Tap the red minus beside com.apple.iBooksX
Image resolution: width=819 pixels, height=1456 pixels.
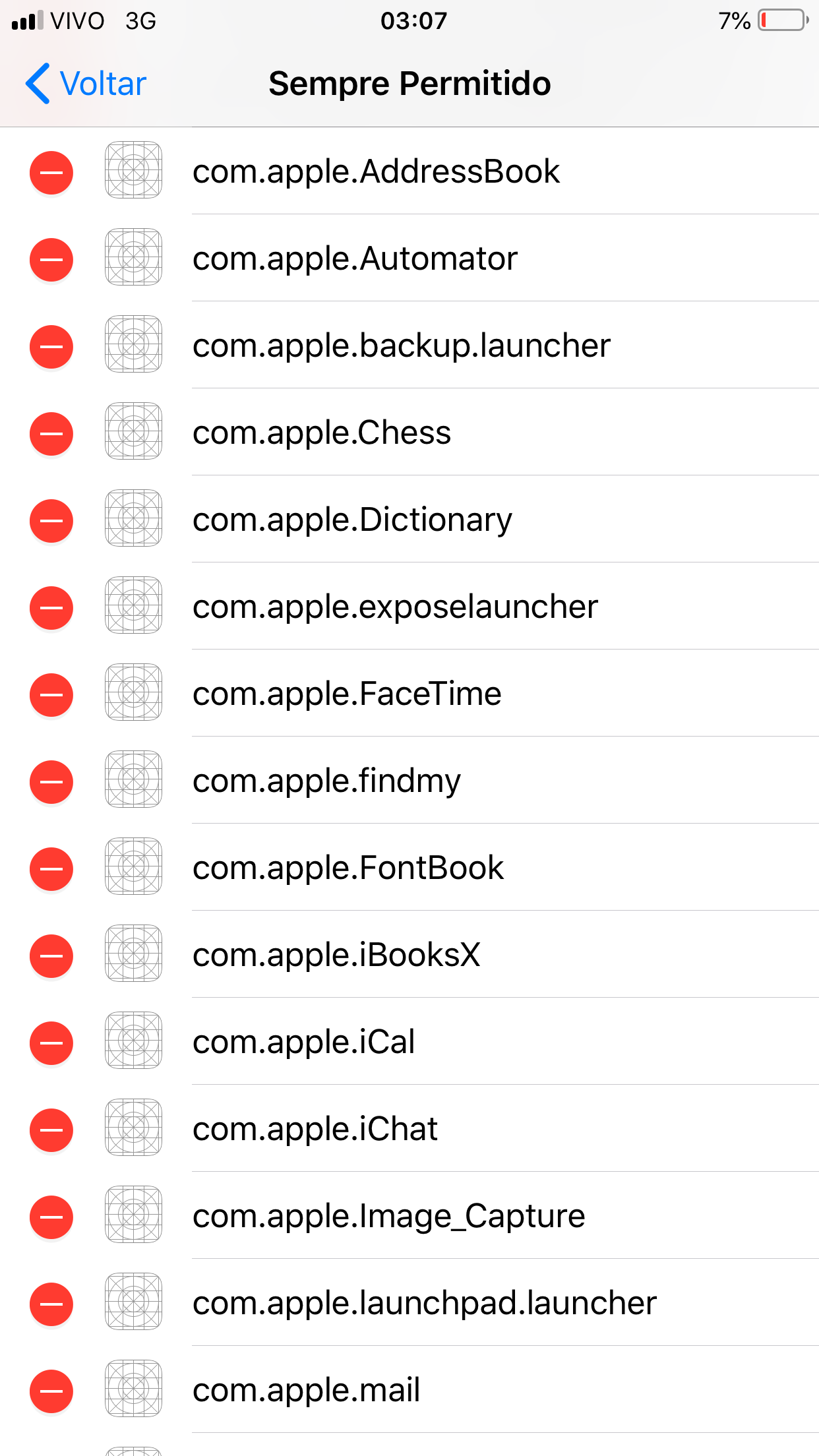click(x=51, y=956)
